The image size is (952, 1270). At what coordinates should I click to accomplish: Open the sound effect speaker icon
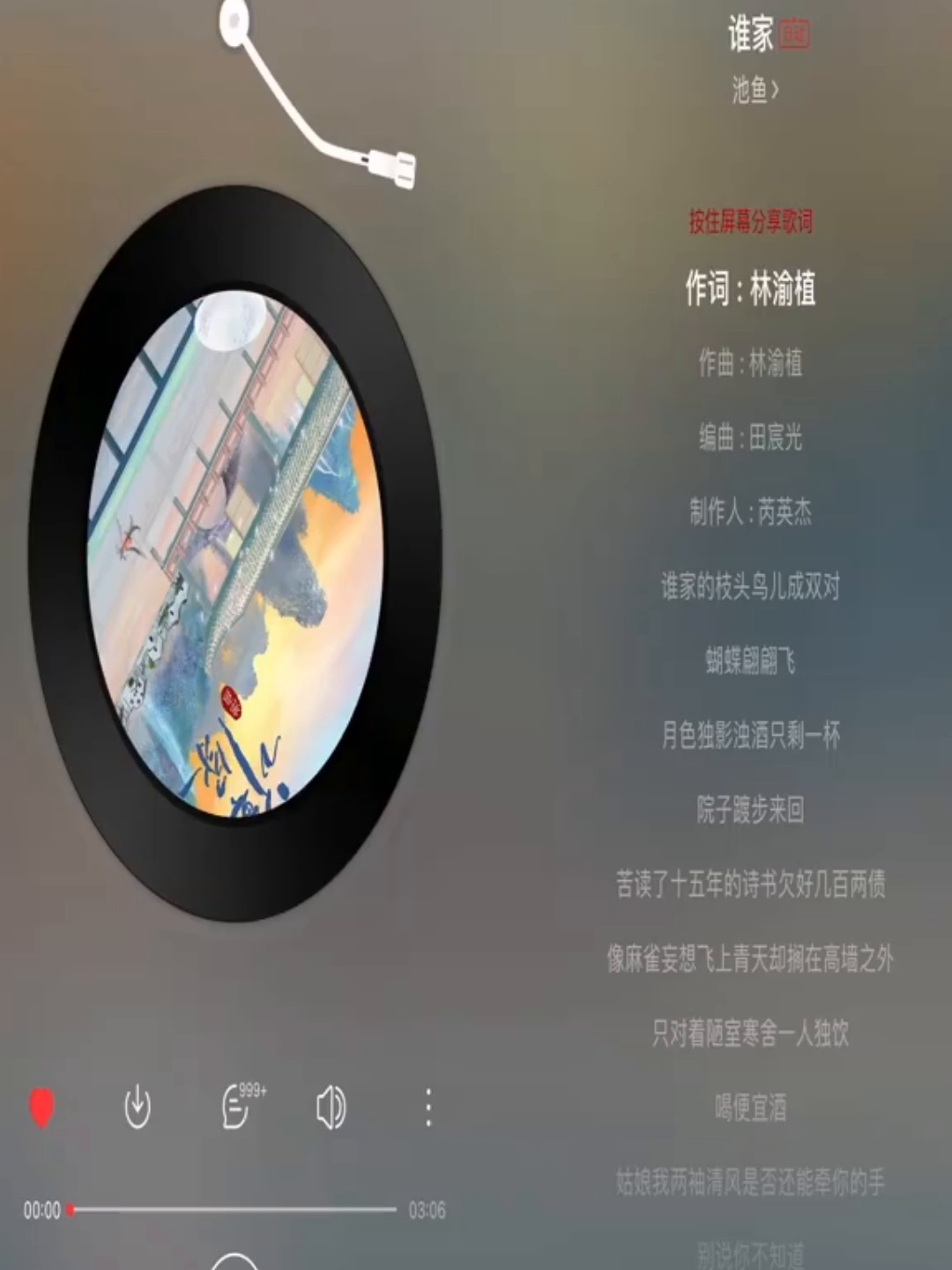pos(331,1107)
